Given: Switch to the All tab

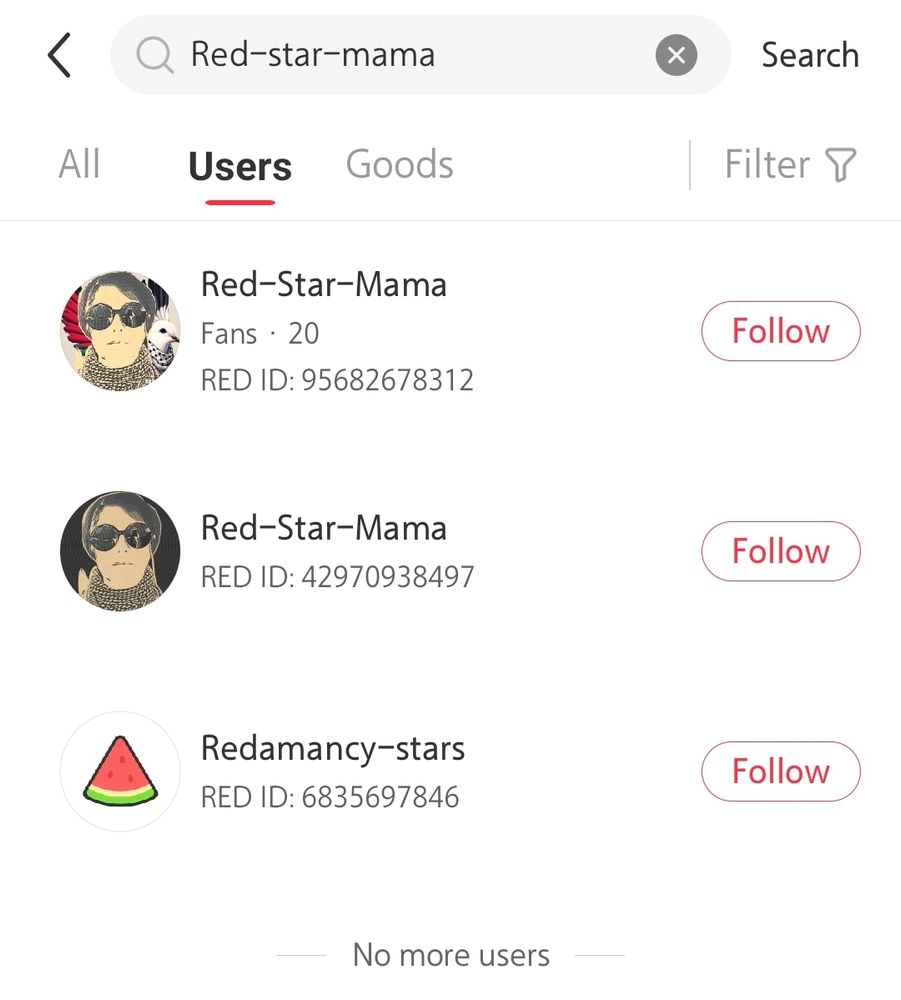Looking at the screenshot, I should tap(80, 165).
